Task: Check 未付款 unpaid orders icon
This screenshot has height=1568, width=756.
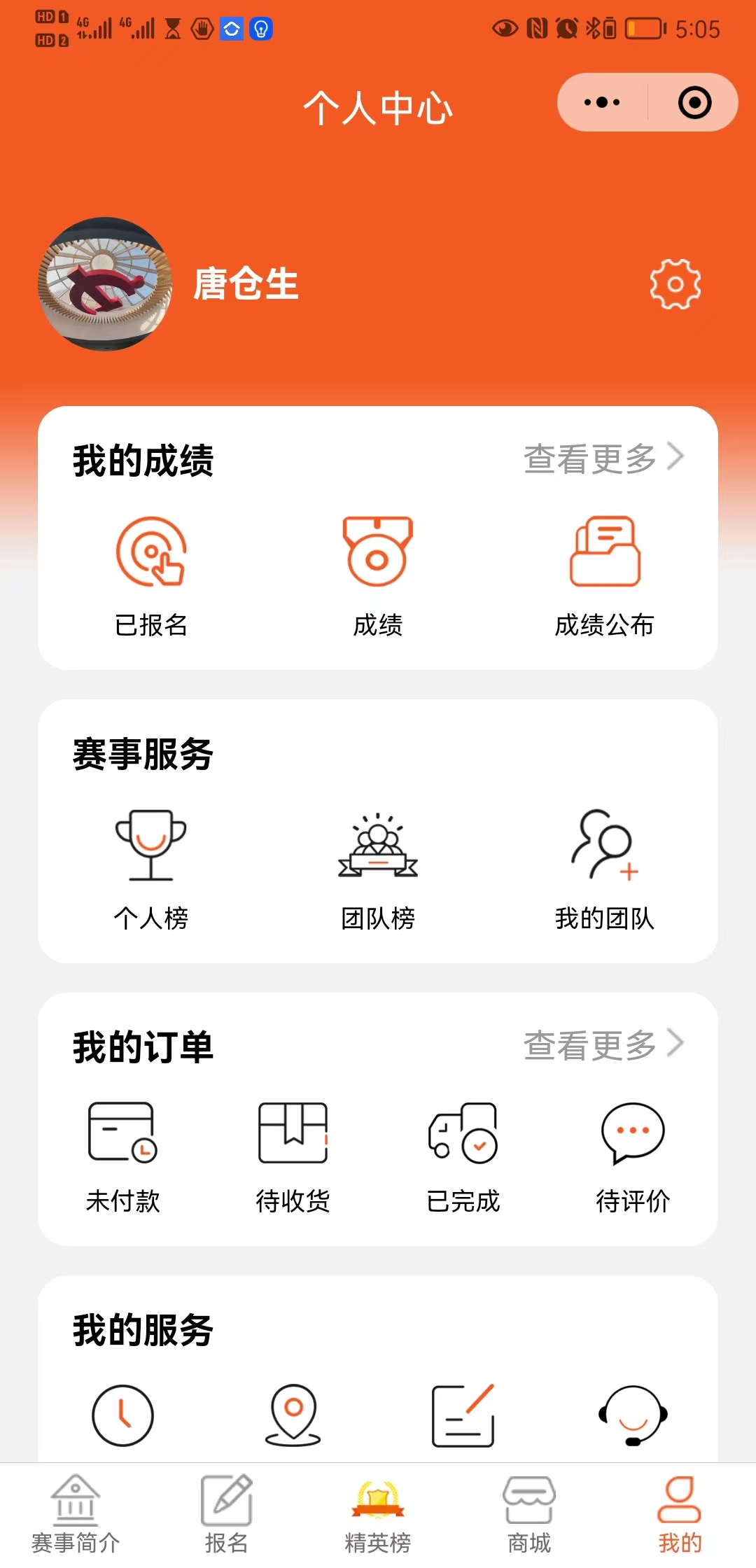Action: (x=123, y=1133)
